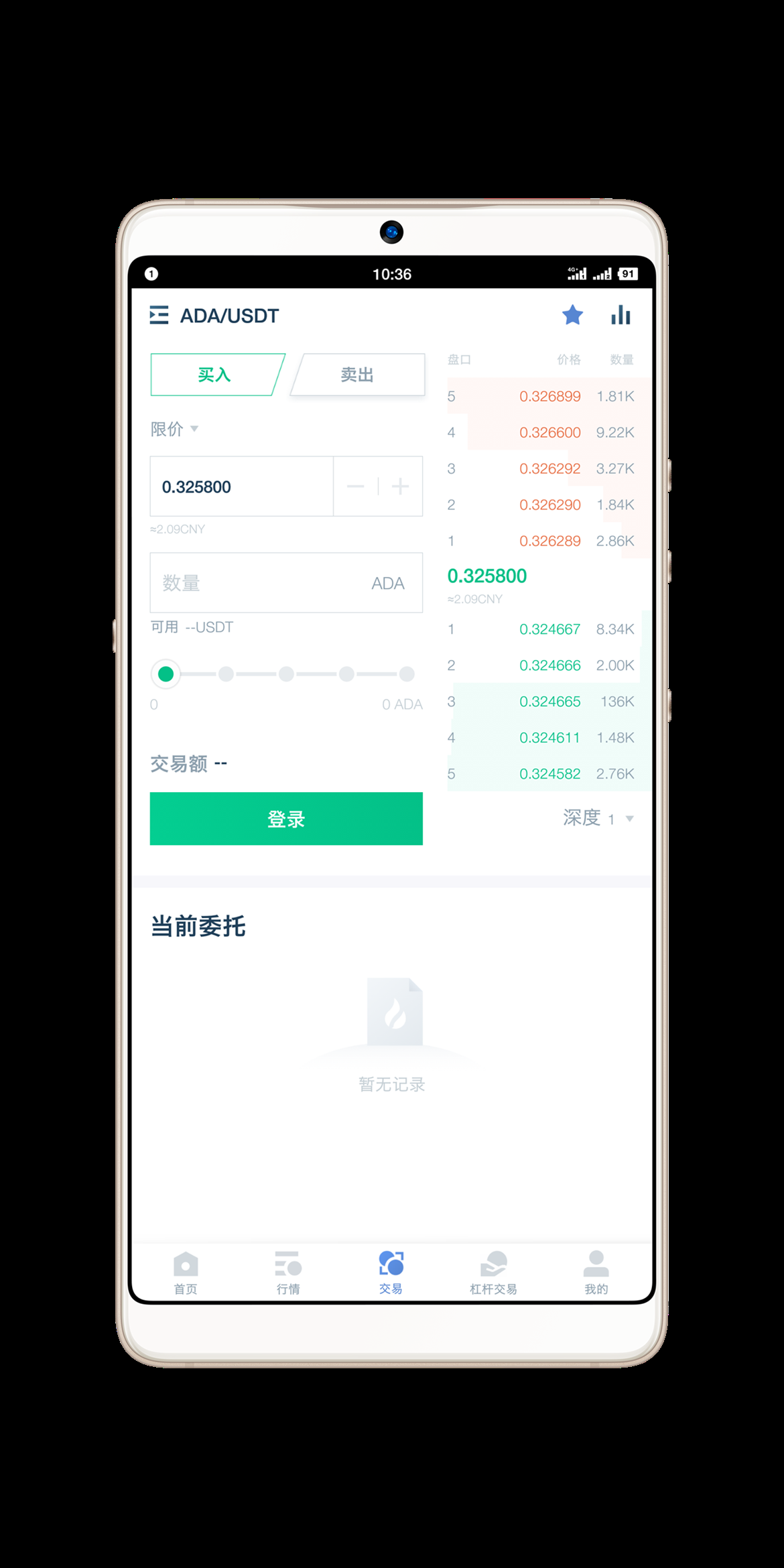Edit the price field showing 0.325800
Screen dimensions: 784x1568
pyautogui.click(x=241, y=486)
